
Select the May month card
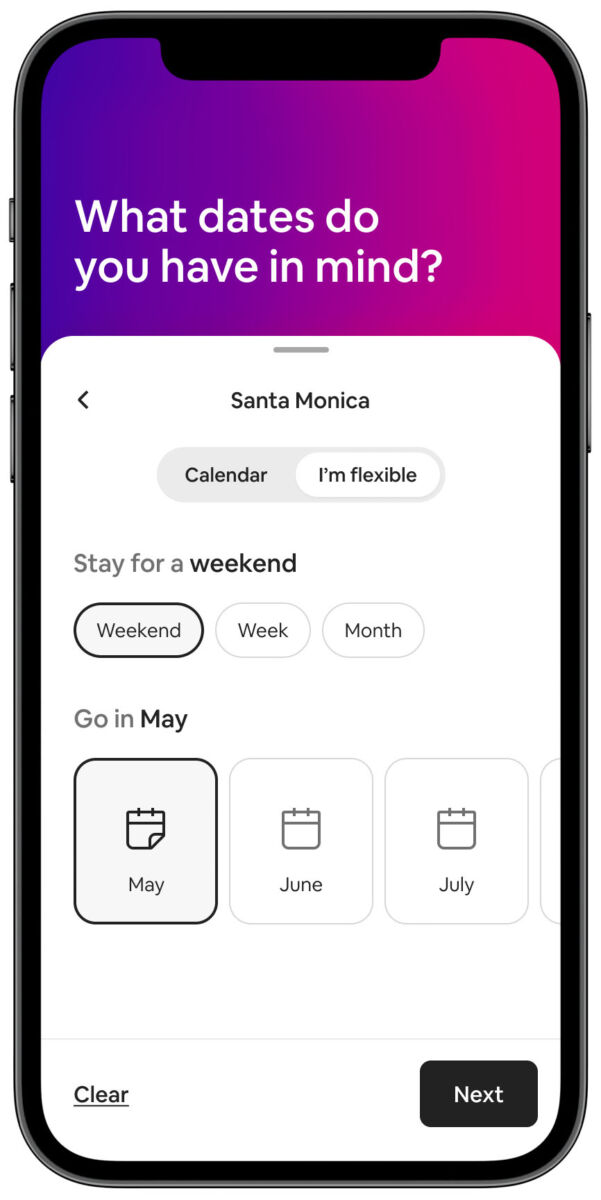[146, 841]
